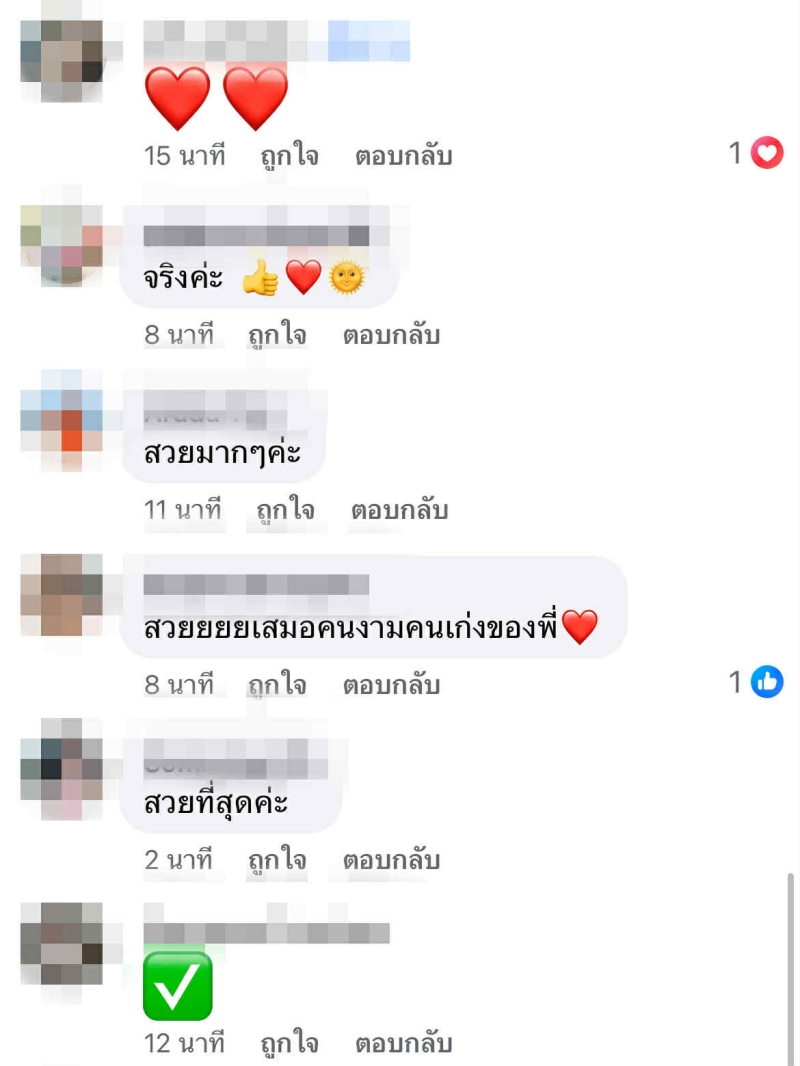Like the สวยยยเสมอคนงามคนเก่งของพี่ comment
Image resolution: width=800 pixels, height=1066 pixels.
[277, 685]
